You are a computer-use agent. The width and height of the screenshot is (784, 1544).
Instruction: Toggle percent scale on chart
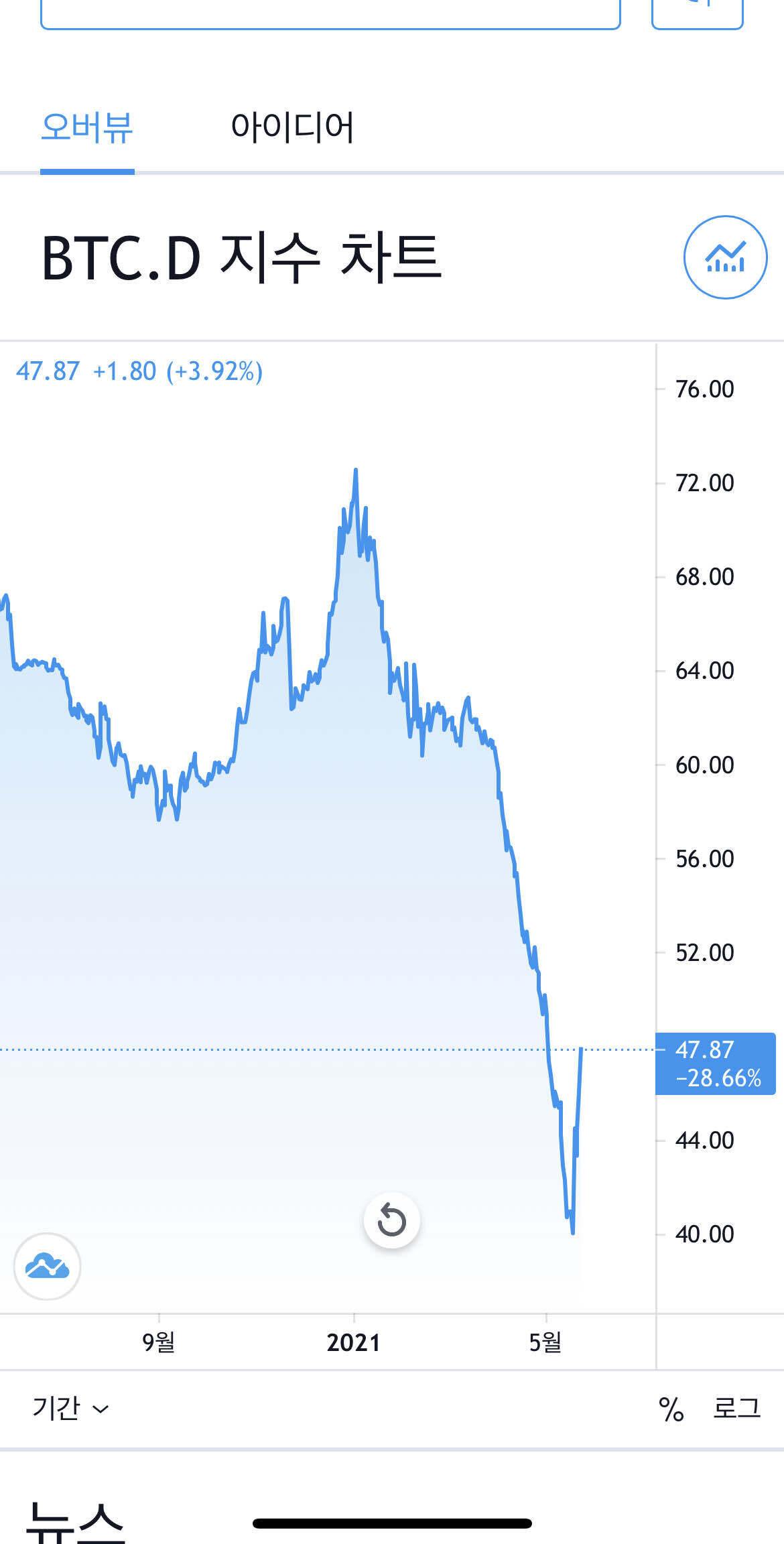[x=671, y=1409]
